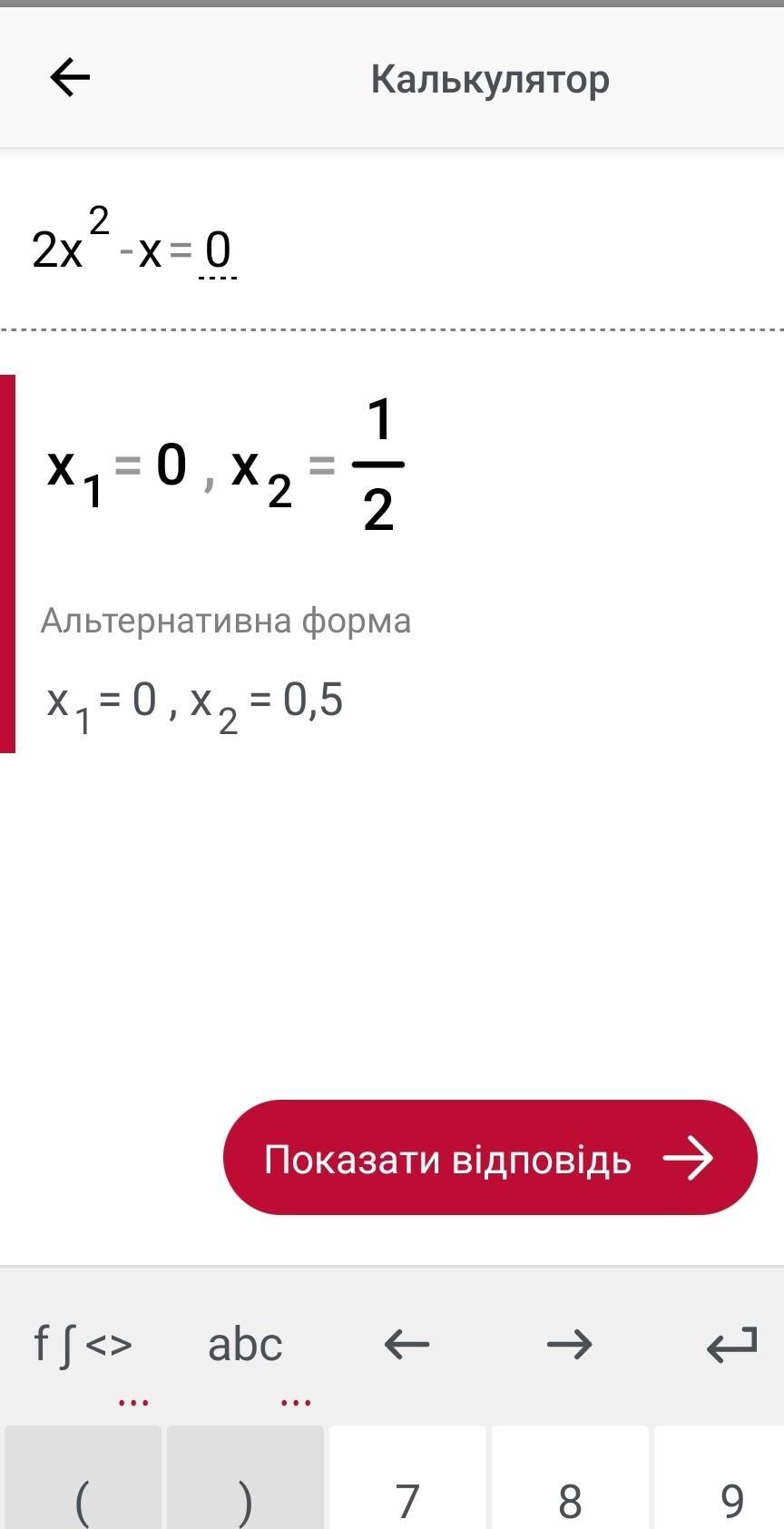This screenshot has height=1529, width=784.
Task: Open the solution result card
Action: (x=392, y=564)
